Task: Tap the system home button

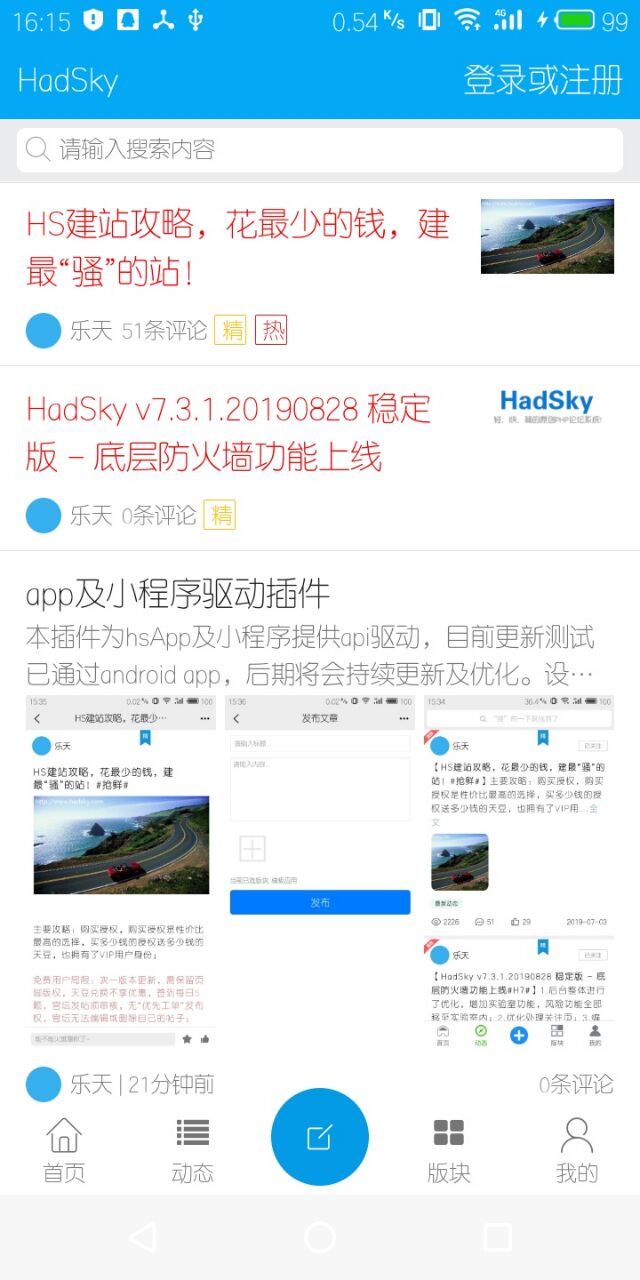Action: (320, 1237)
